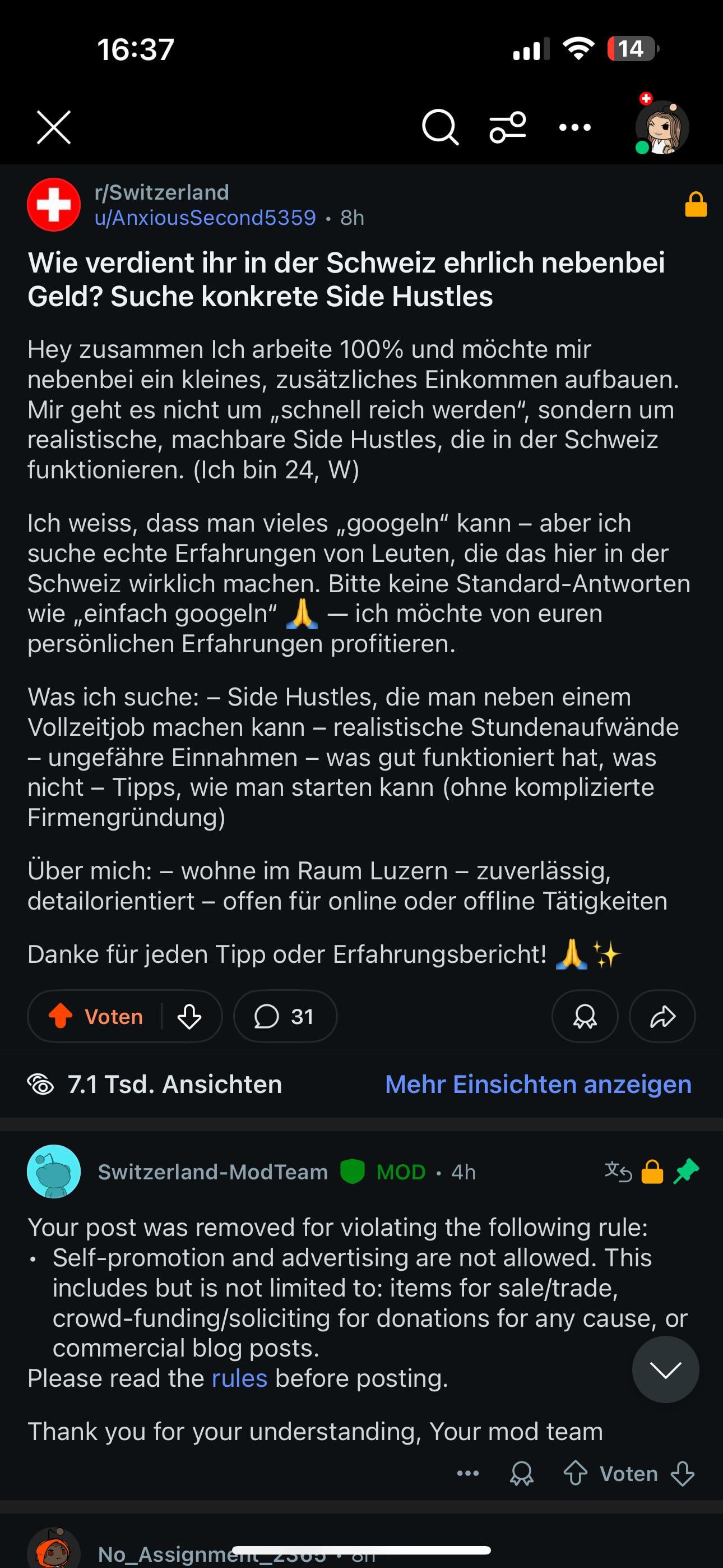
Task: Award the Switzerland-ModTeam comment
Action: pyautogui.click(x=522, y=1473)
